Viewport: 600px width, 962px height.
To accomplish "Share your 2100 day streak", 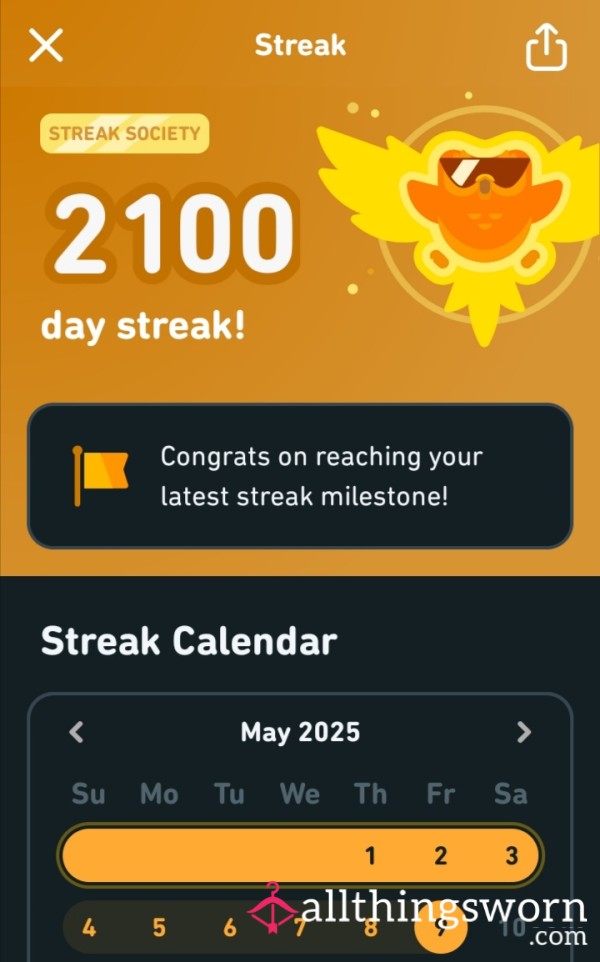I will pos(546,47).
